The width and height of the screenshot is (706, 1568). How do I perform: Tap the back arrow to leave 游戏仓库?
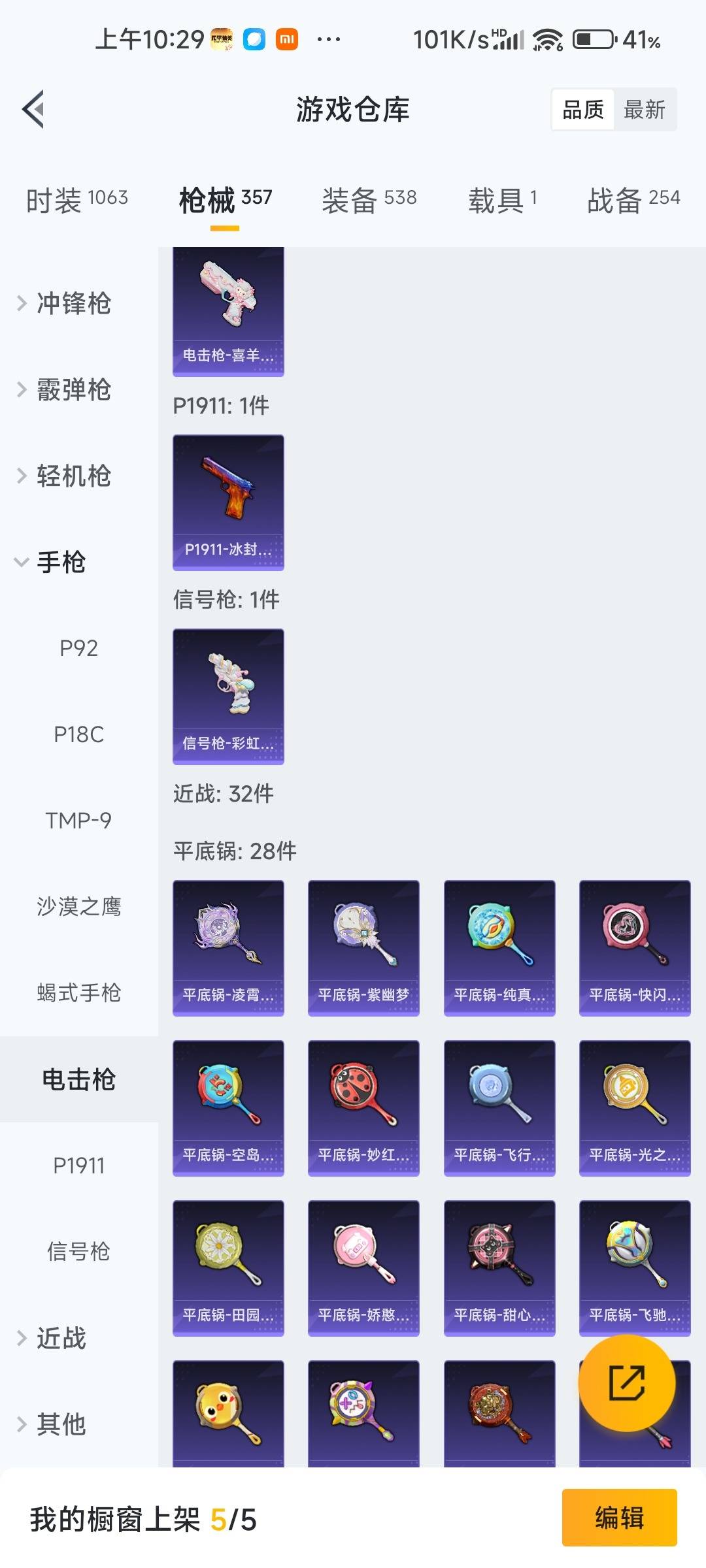tap(31, 109)
